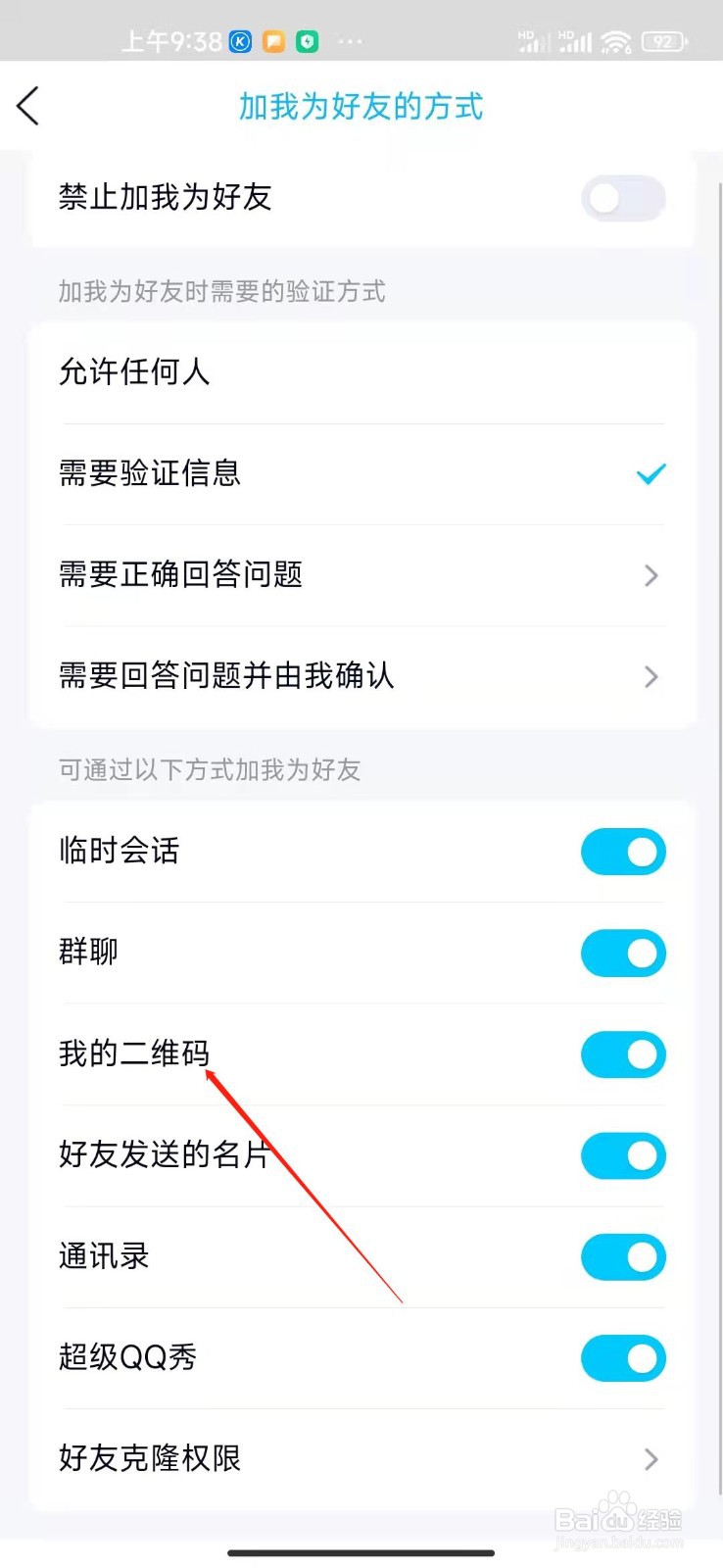This screenshot has height=1568, width=723.
Task: Open 需要回答问题并由我确认 settings
Action: (650, 676)
